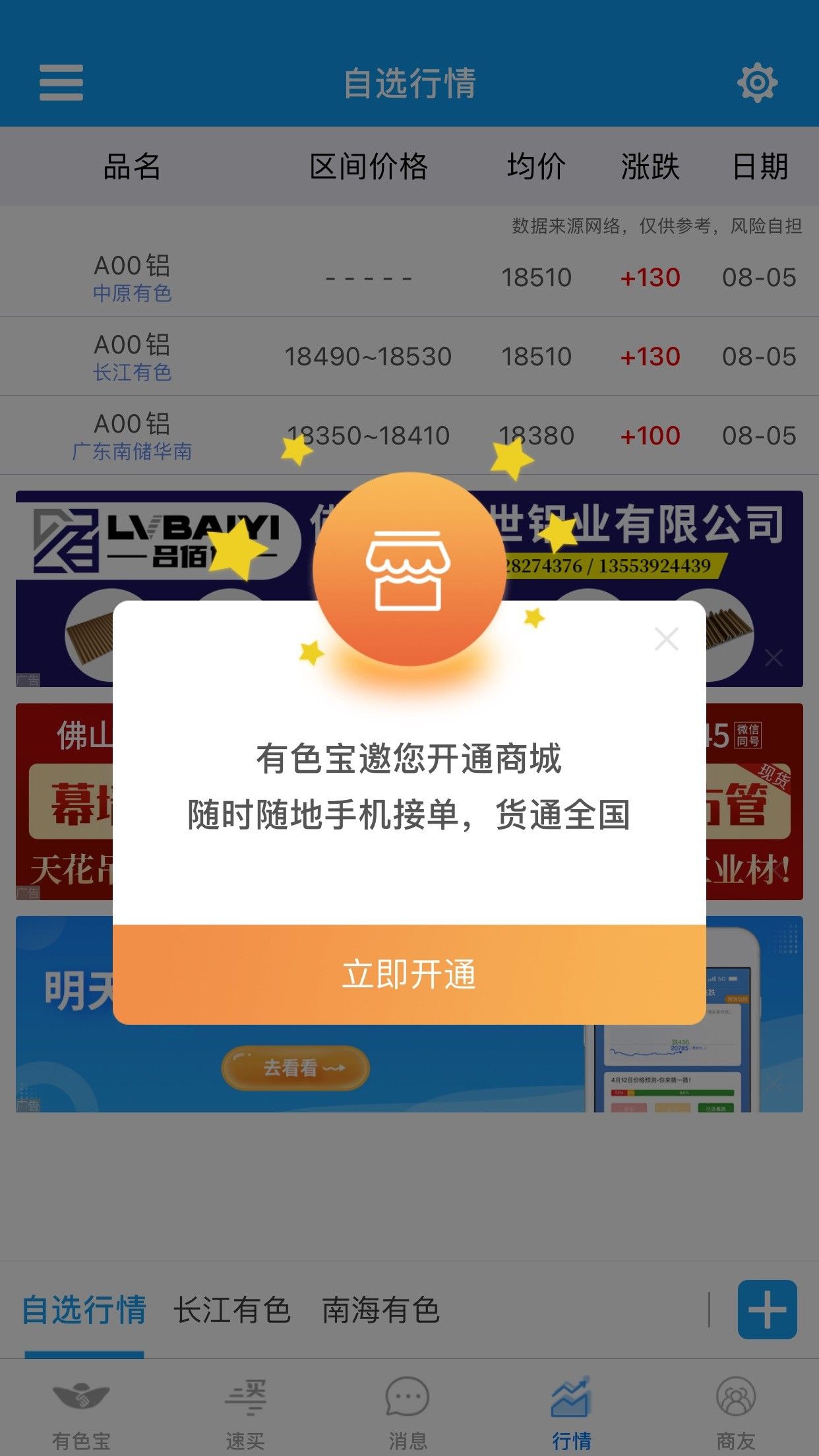
Task: Add a market with the plus button
Action: (x=767, y=1310)
